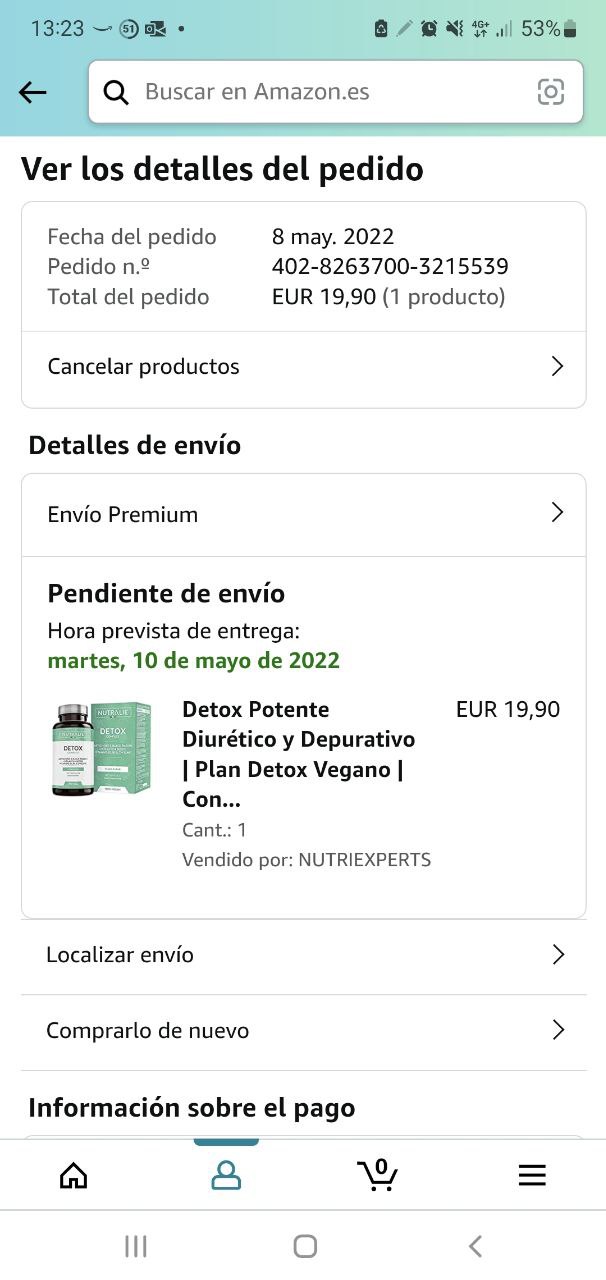Open Cancelar productos

coord(303,367)
